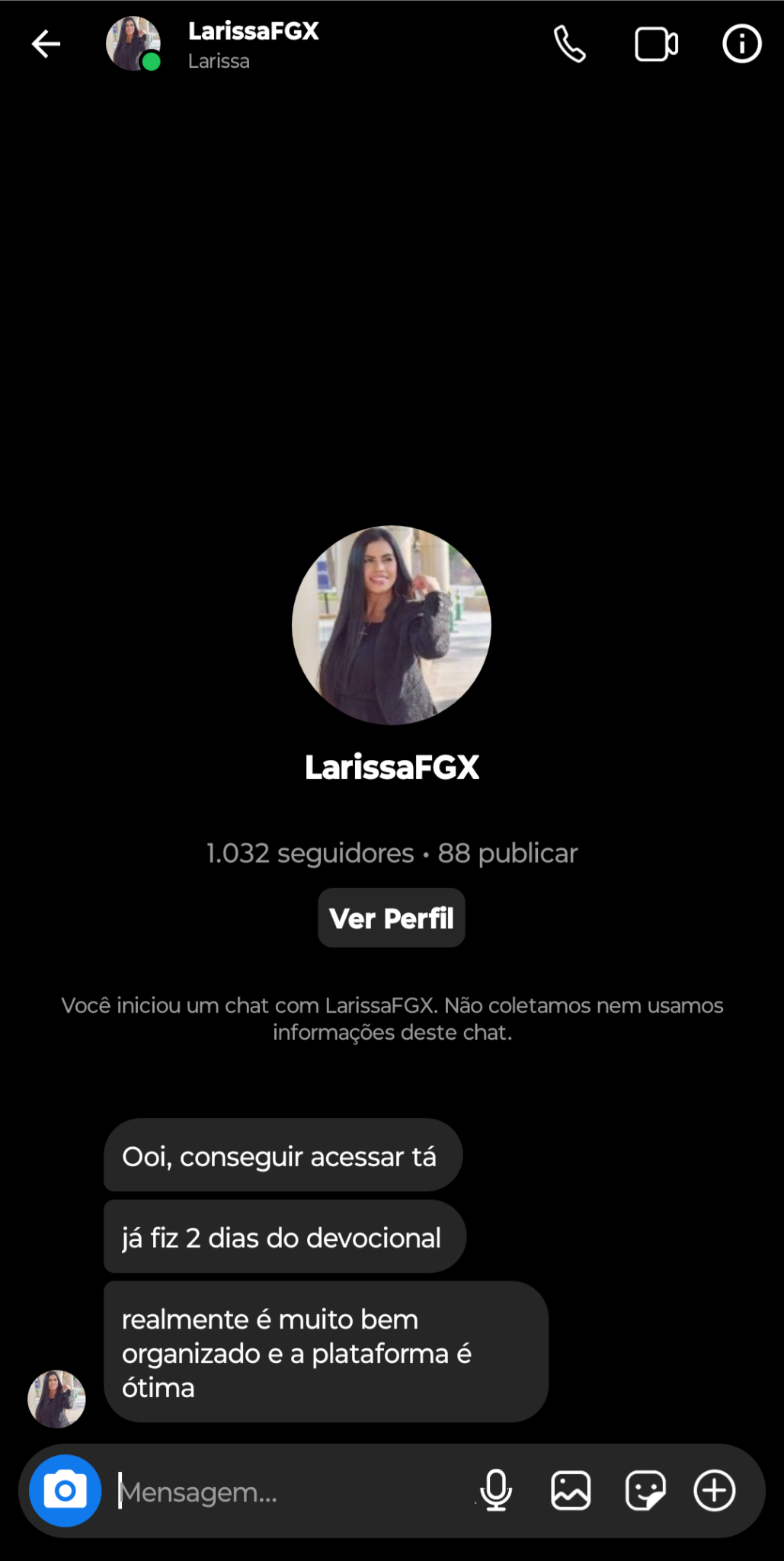Start an audio call with LarissaFGX

tap(570, 43)
